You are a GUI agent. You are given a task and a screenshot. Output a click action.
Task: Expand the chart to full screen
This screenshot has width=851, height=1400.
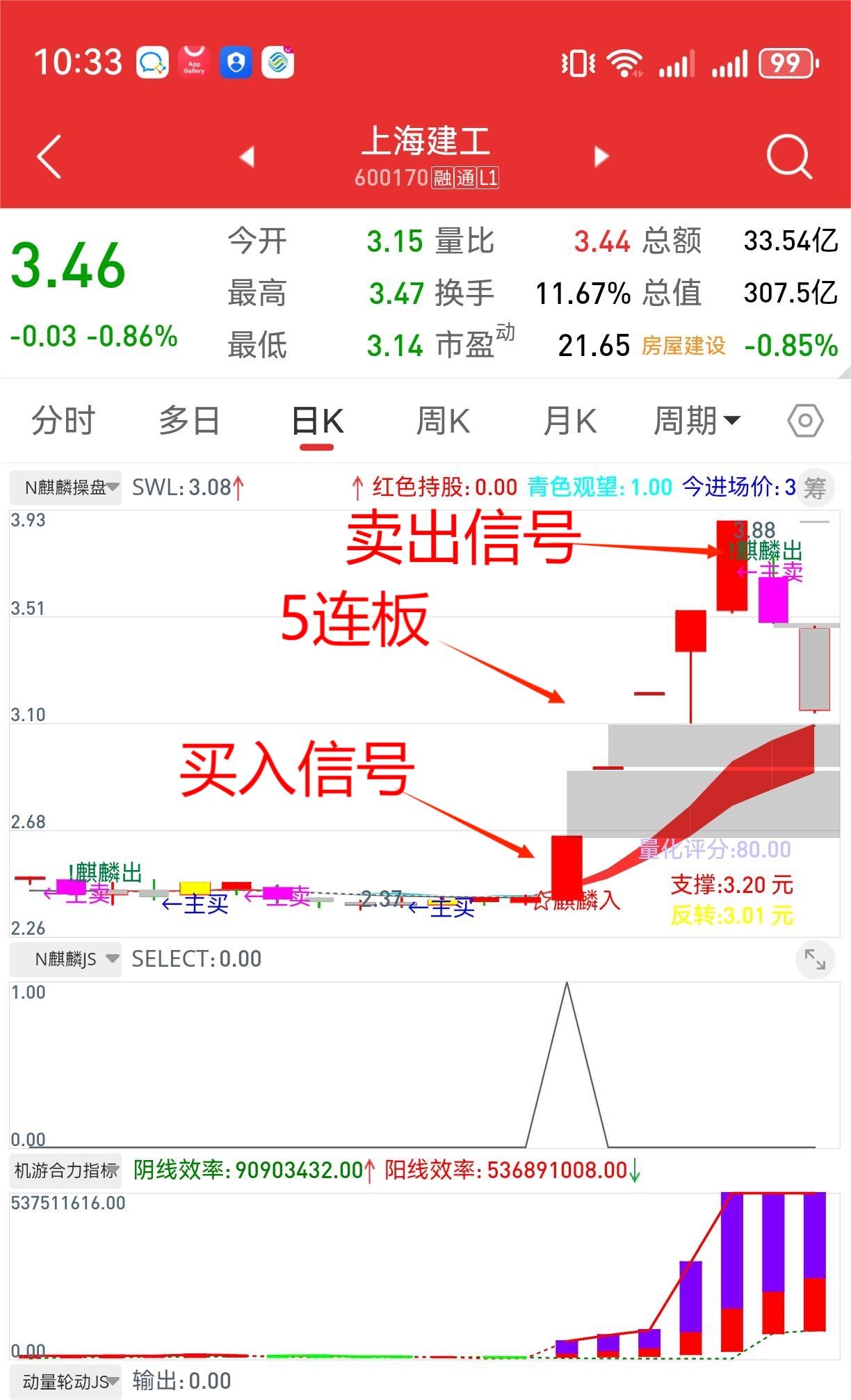pos(814,960)
